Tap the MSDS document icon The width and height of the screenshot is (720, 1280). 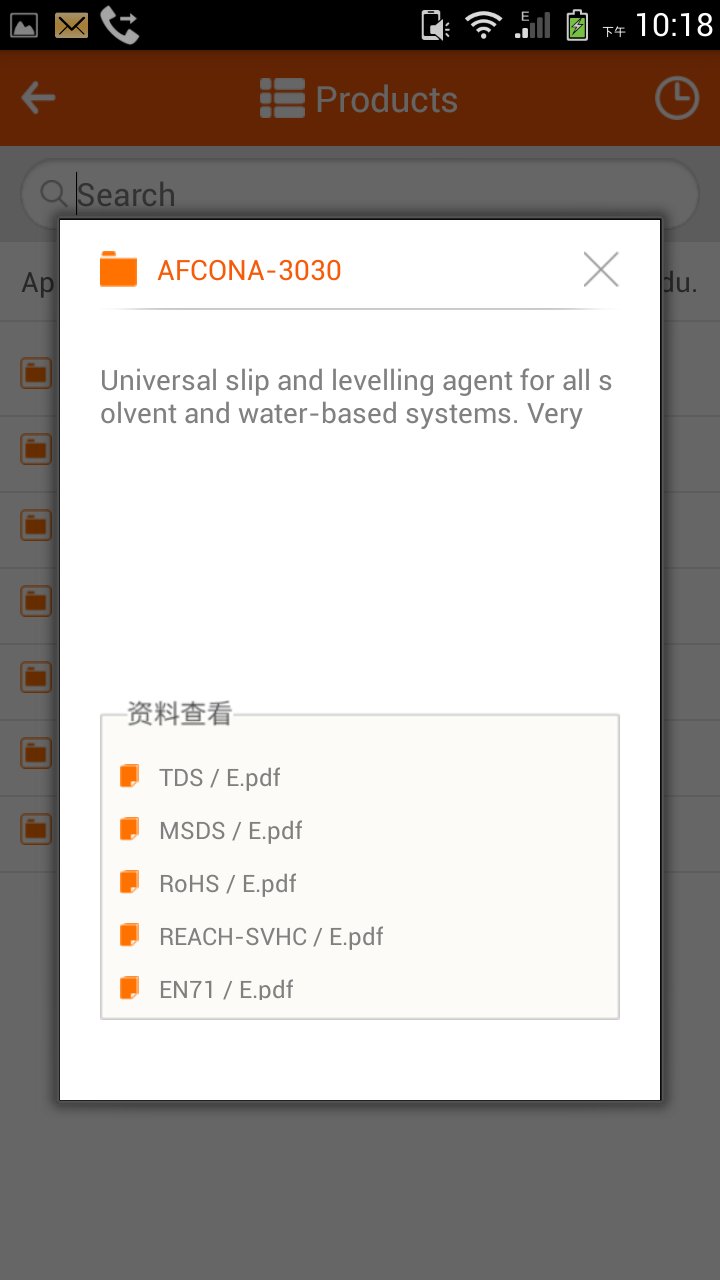click(131, 828)
